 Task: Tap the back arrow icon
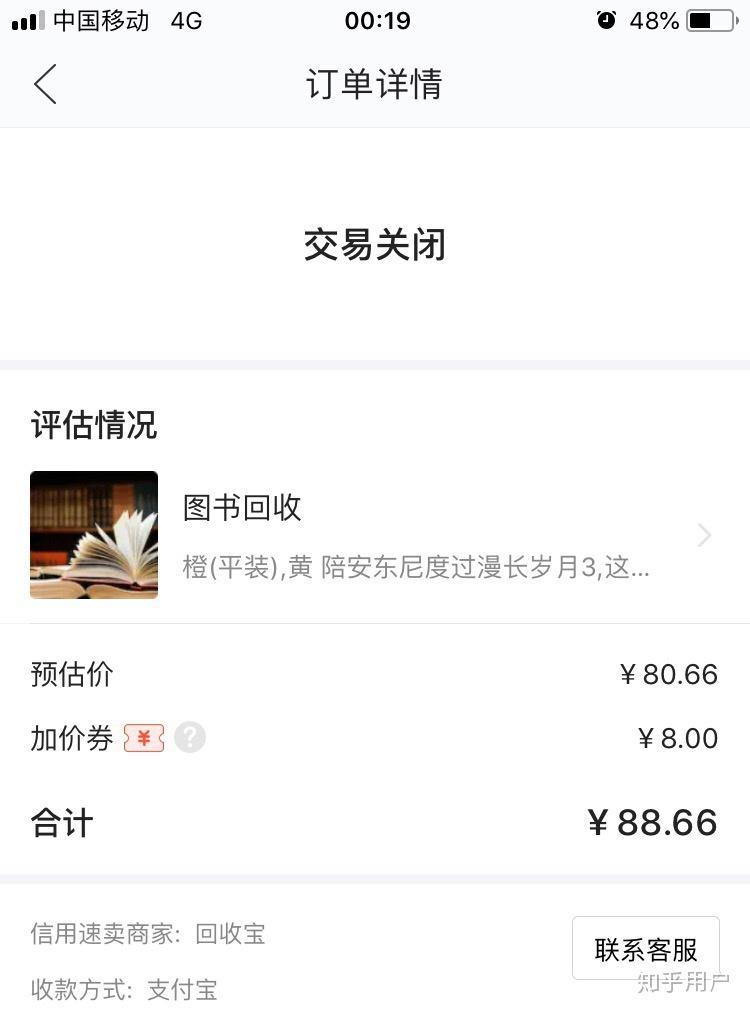click(44, 84)
